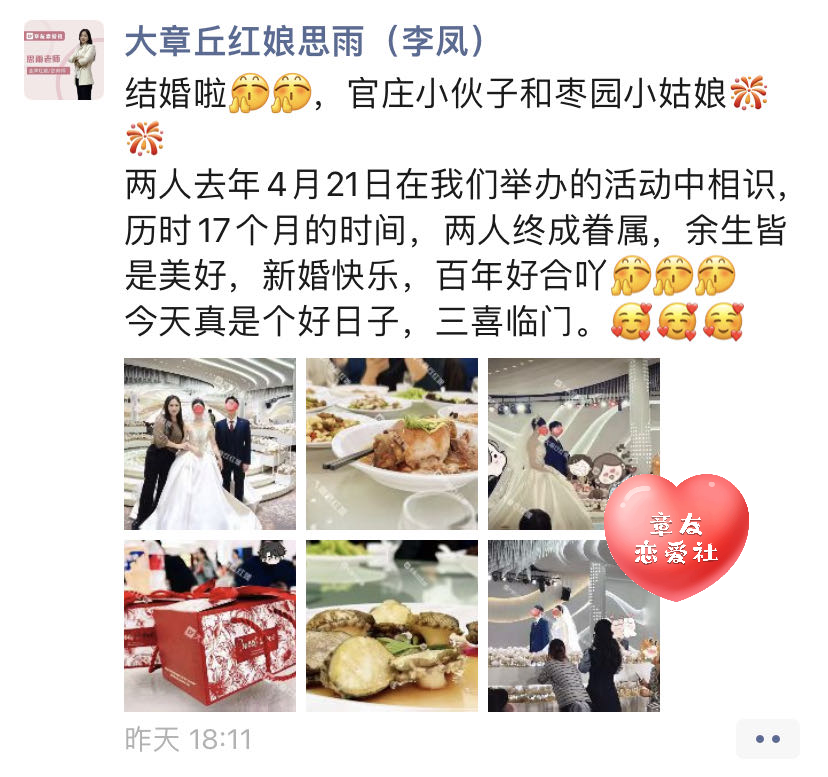
Task: View photo of couple in wedding dress
Action: pos(210,444)
